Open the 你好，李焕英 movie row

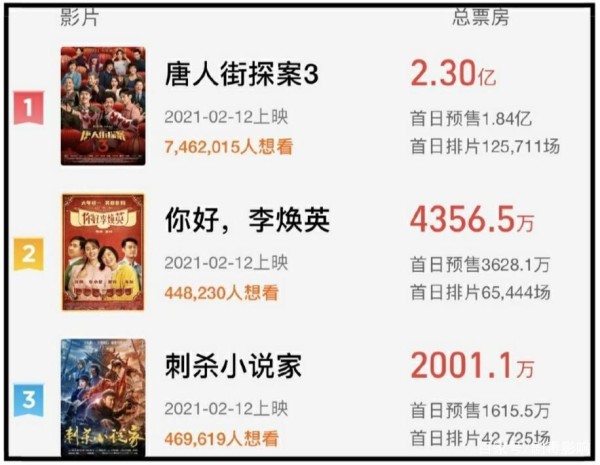pyautogui.click(x=247, y=221)
